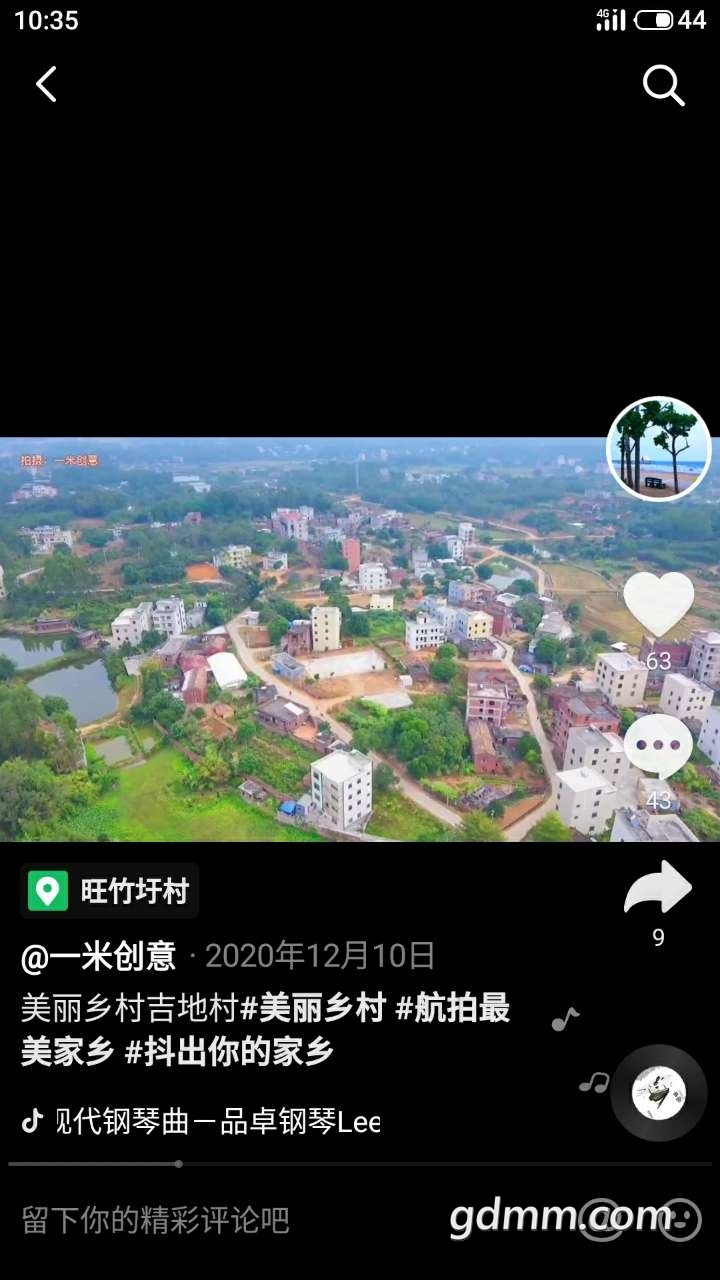
Task: Open the #抖出你的家乡 hashtag
Action: pos(229,1052)
